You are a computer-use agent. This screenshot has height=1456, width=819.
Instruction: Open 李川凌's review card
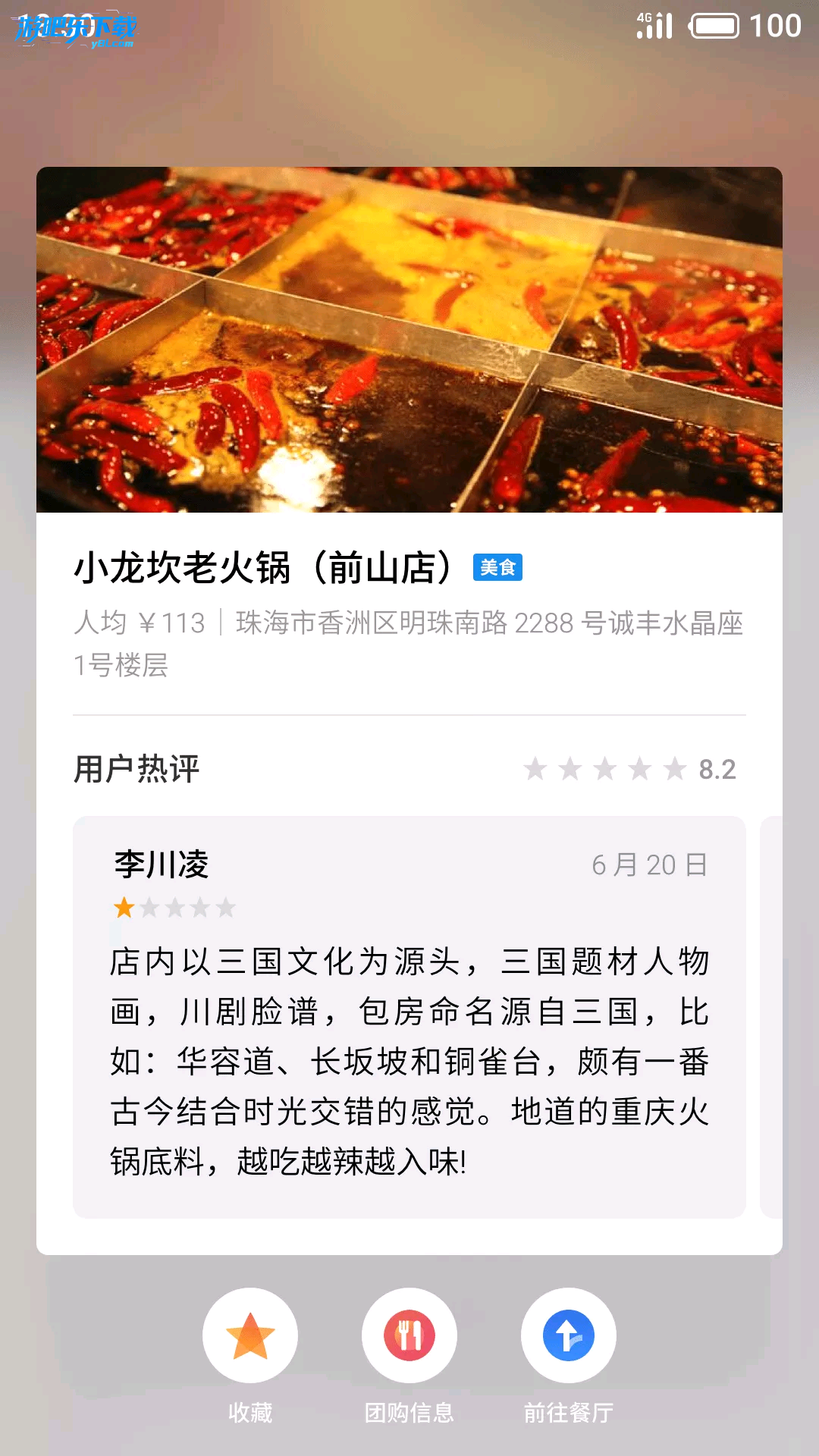pos(409,1016)
